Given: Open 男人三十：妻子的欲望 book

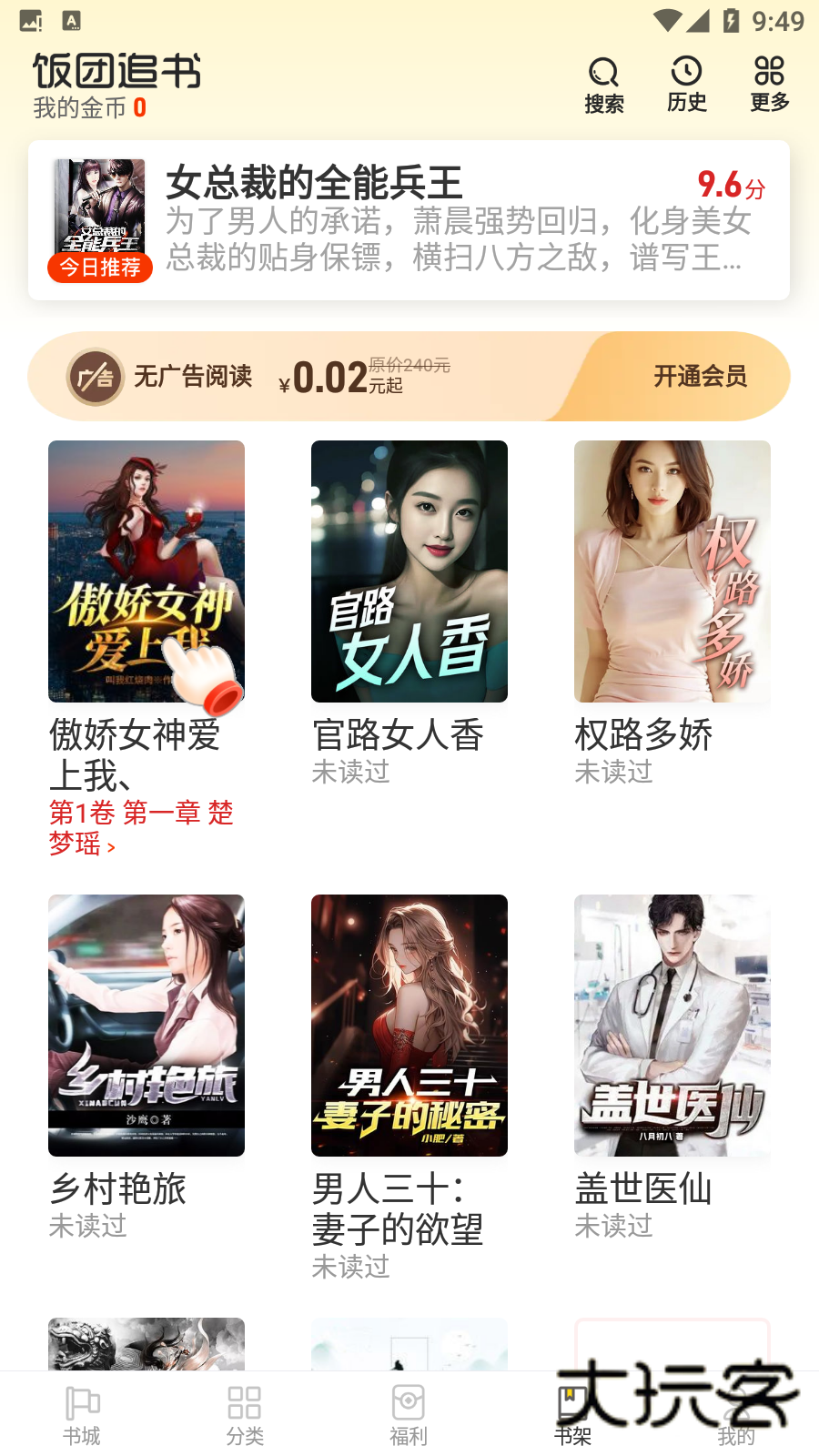Looking at the screenshot, I should [x=409, y=1026].
